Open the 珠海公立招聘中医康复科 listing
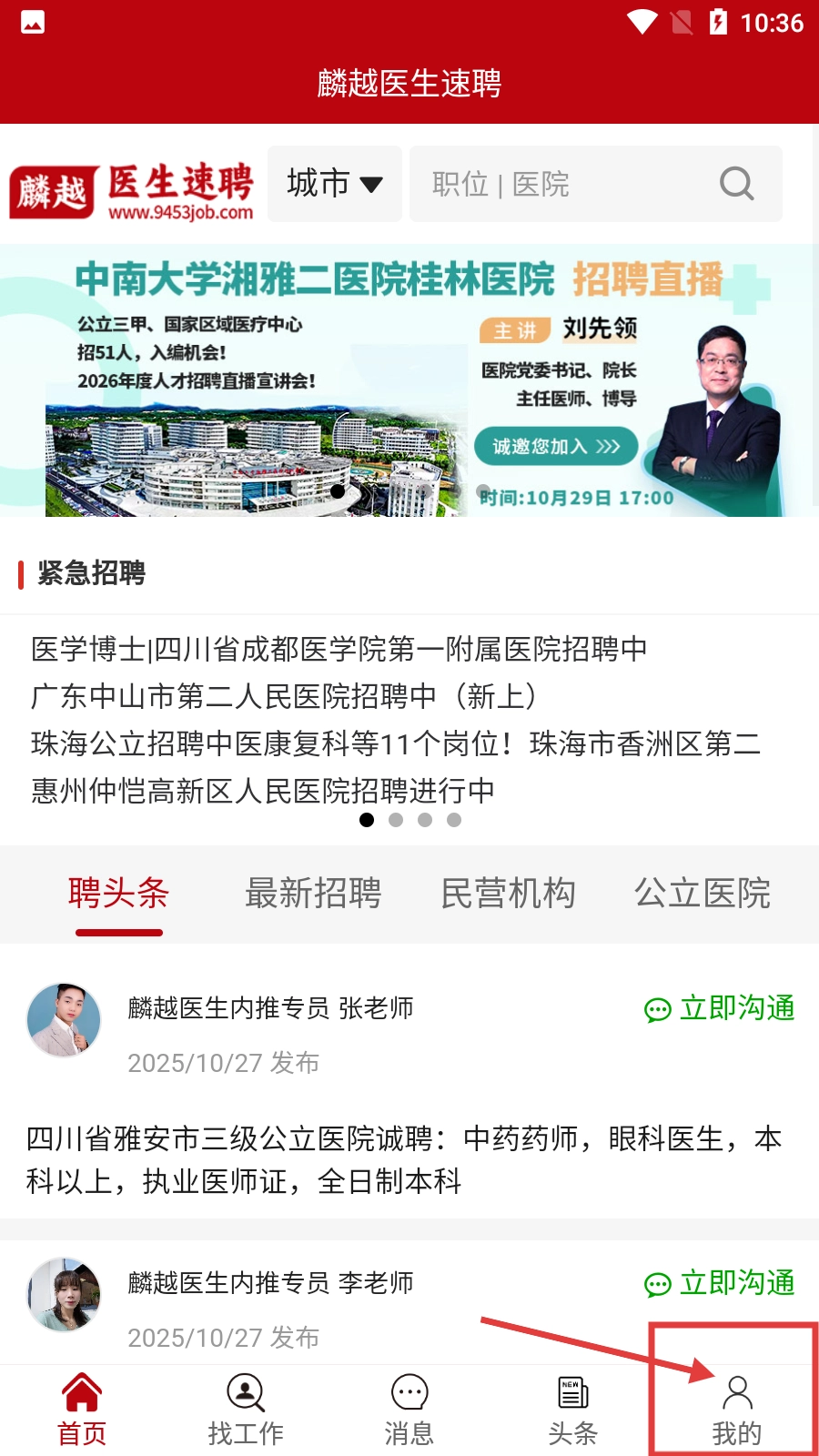This screenshot has height=1456, width=819. 395,743
